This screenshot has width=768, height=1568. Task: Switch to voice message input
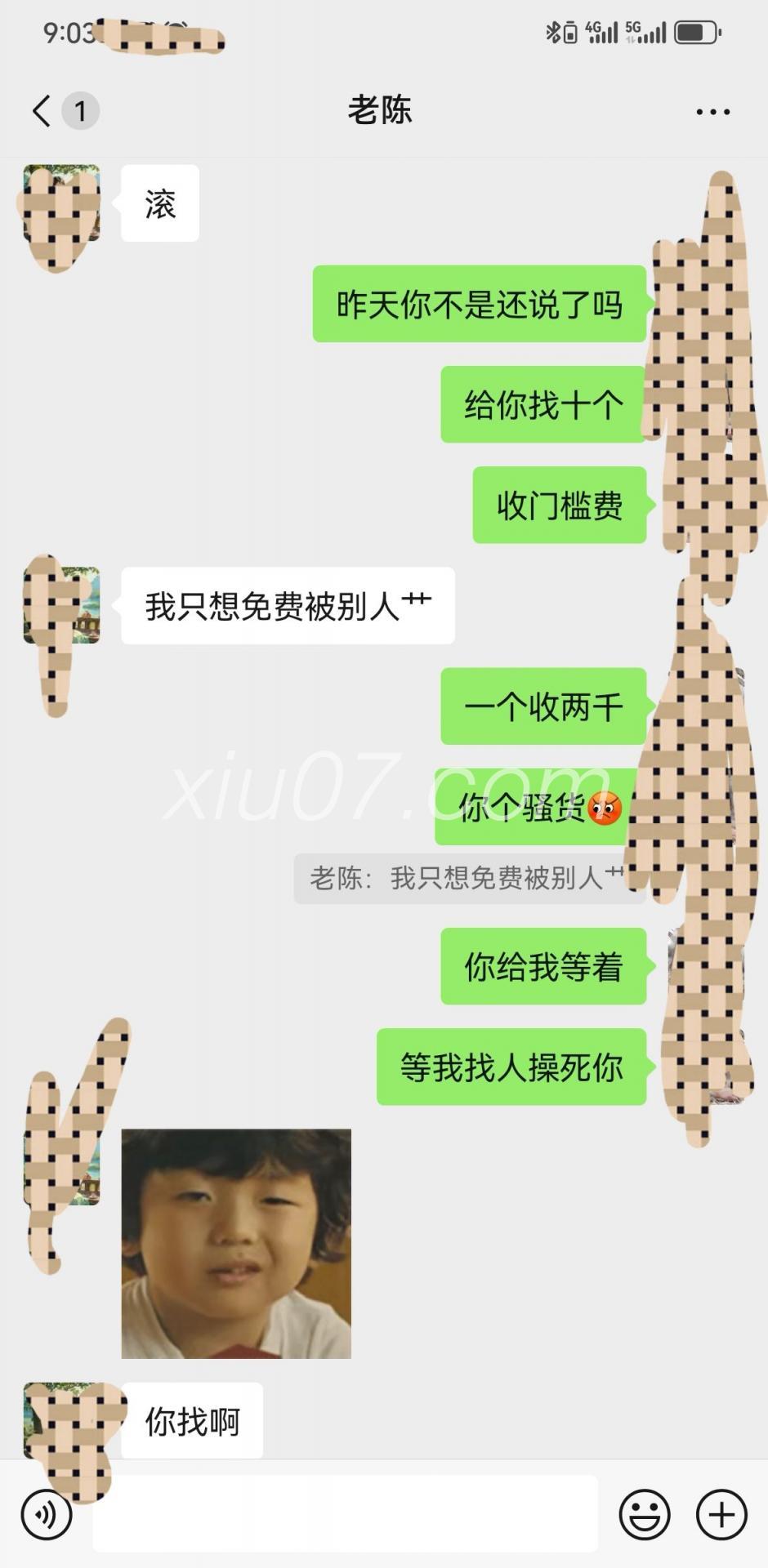(x=47, y=1515)
